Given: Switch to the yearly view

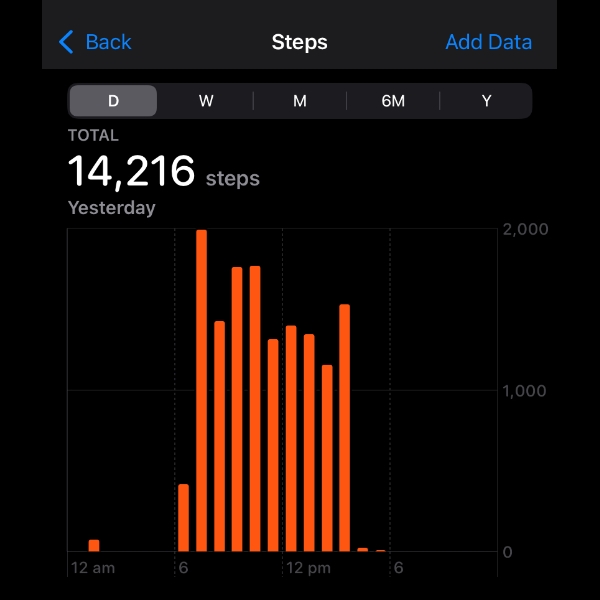Looking at the screenshot, I should pyautogui.click(x=486, y=101).
